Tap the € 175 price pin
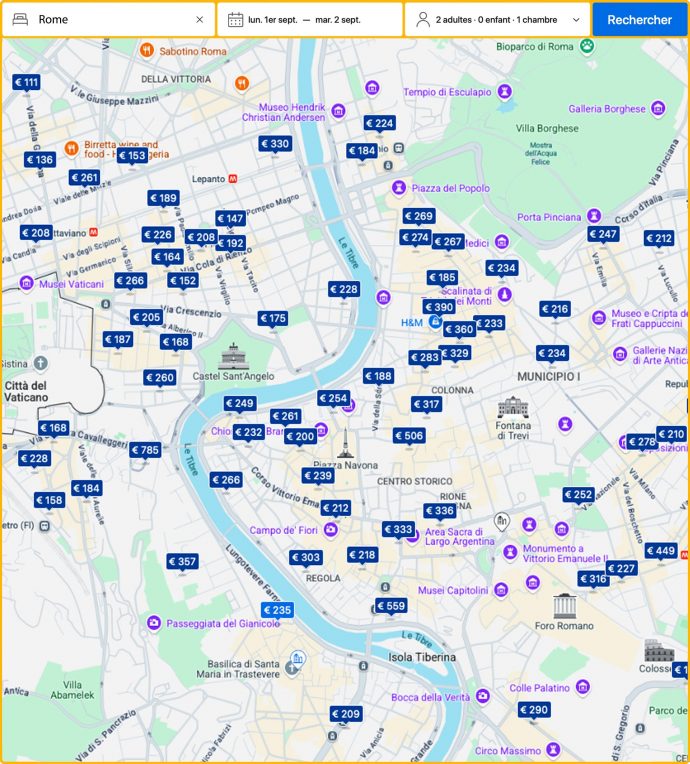This screenshot has height=764, width=690. point(273,319)
